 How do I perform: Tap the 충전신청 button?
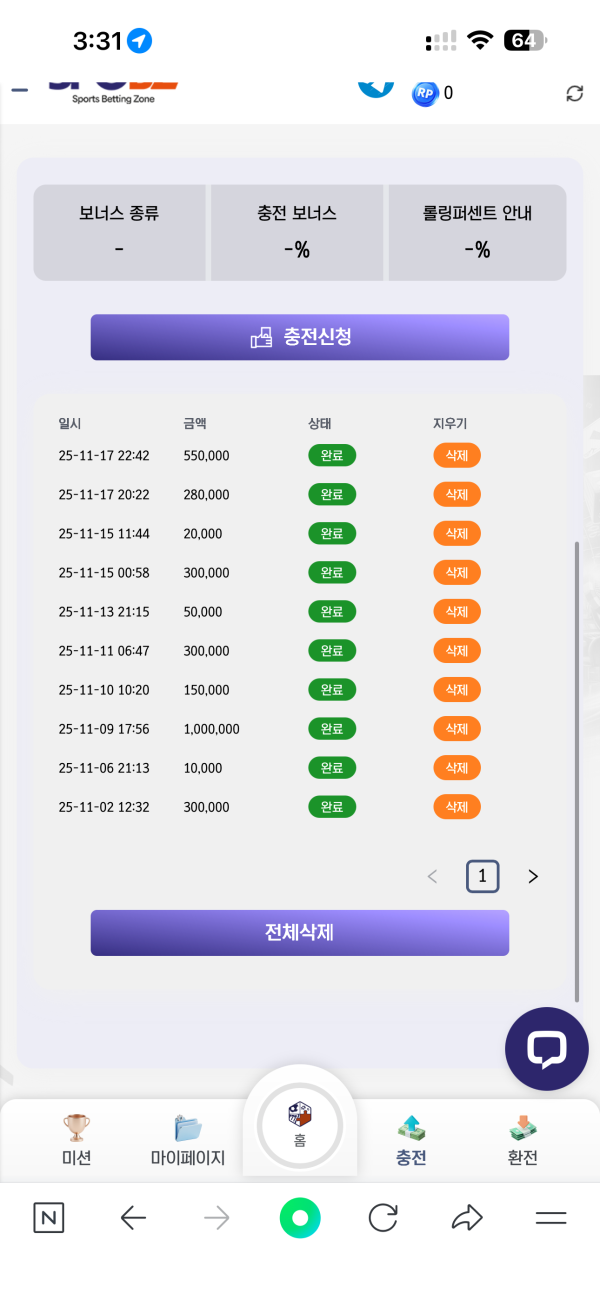coord(300,337)
